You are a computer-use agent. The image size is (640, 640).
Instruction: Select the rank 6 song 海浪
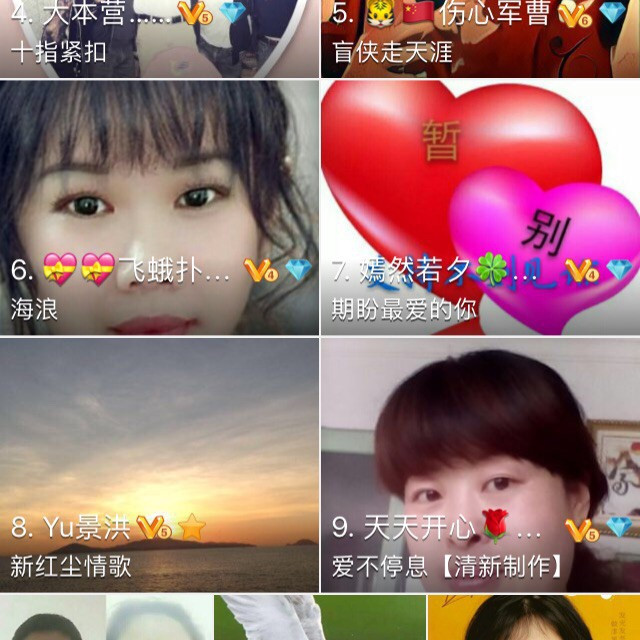(x=159, y=208)
